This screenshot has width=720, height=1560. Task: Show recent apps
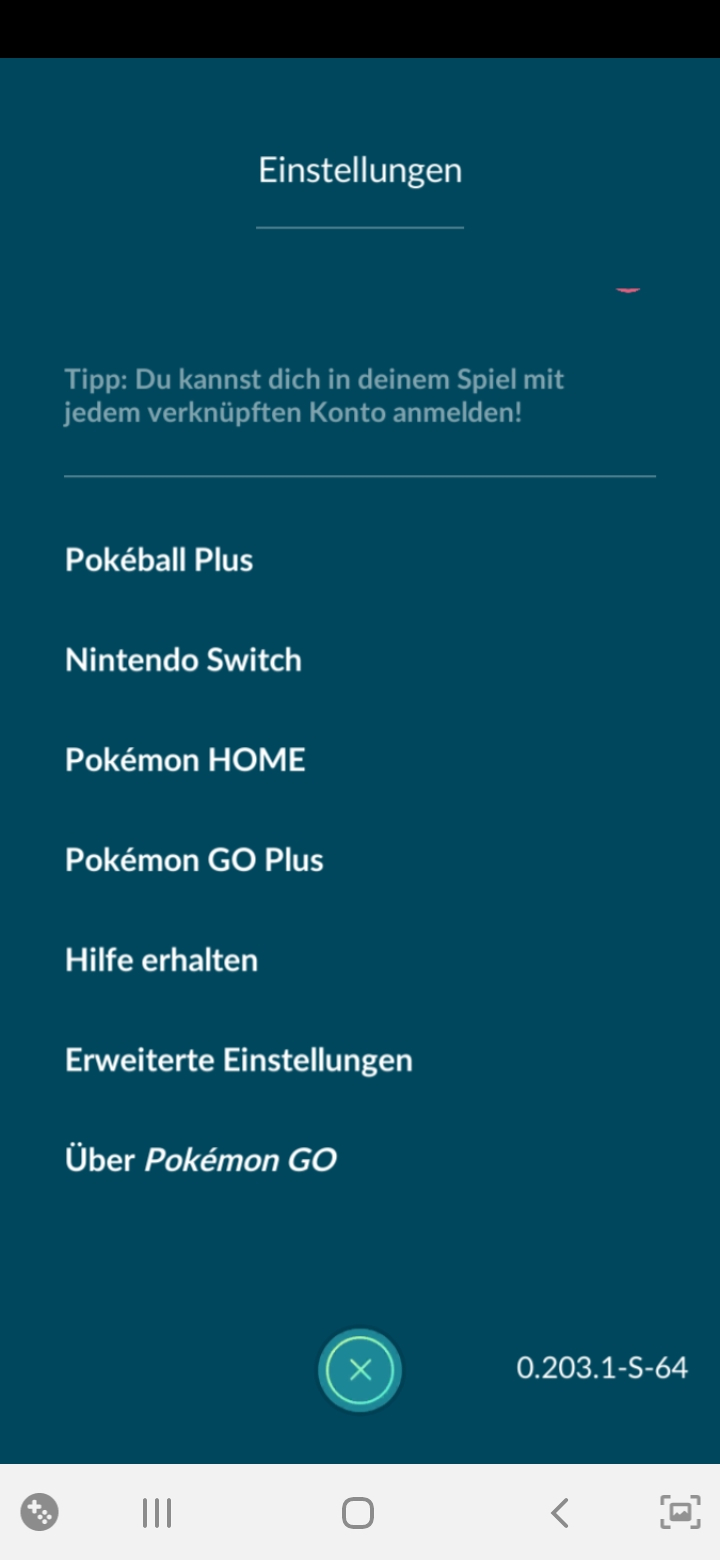point(157,1513)
